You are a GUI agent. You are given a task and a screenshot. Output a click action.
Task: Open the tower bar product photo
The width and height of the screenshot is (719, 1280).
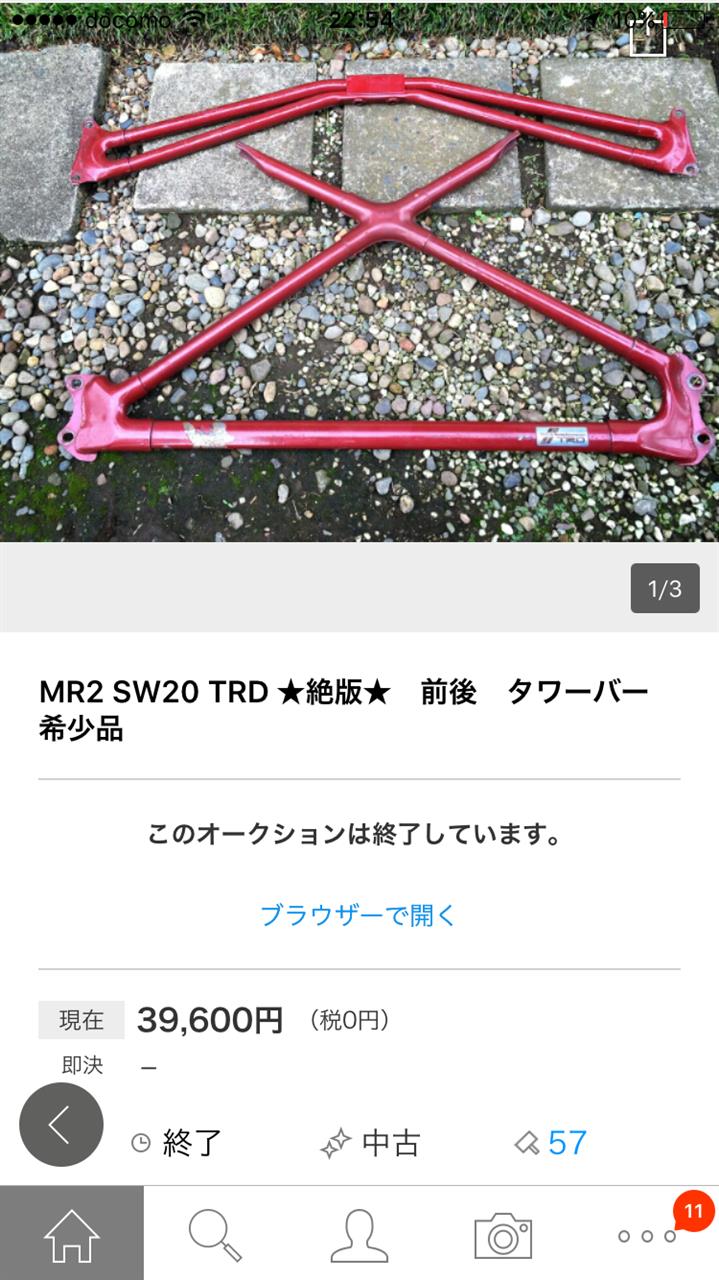point(359,271)
